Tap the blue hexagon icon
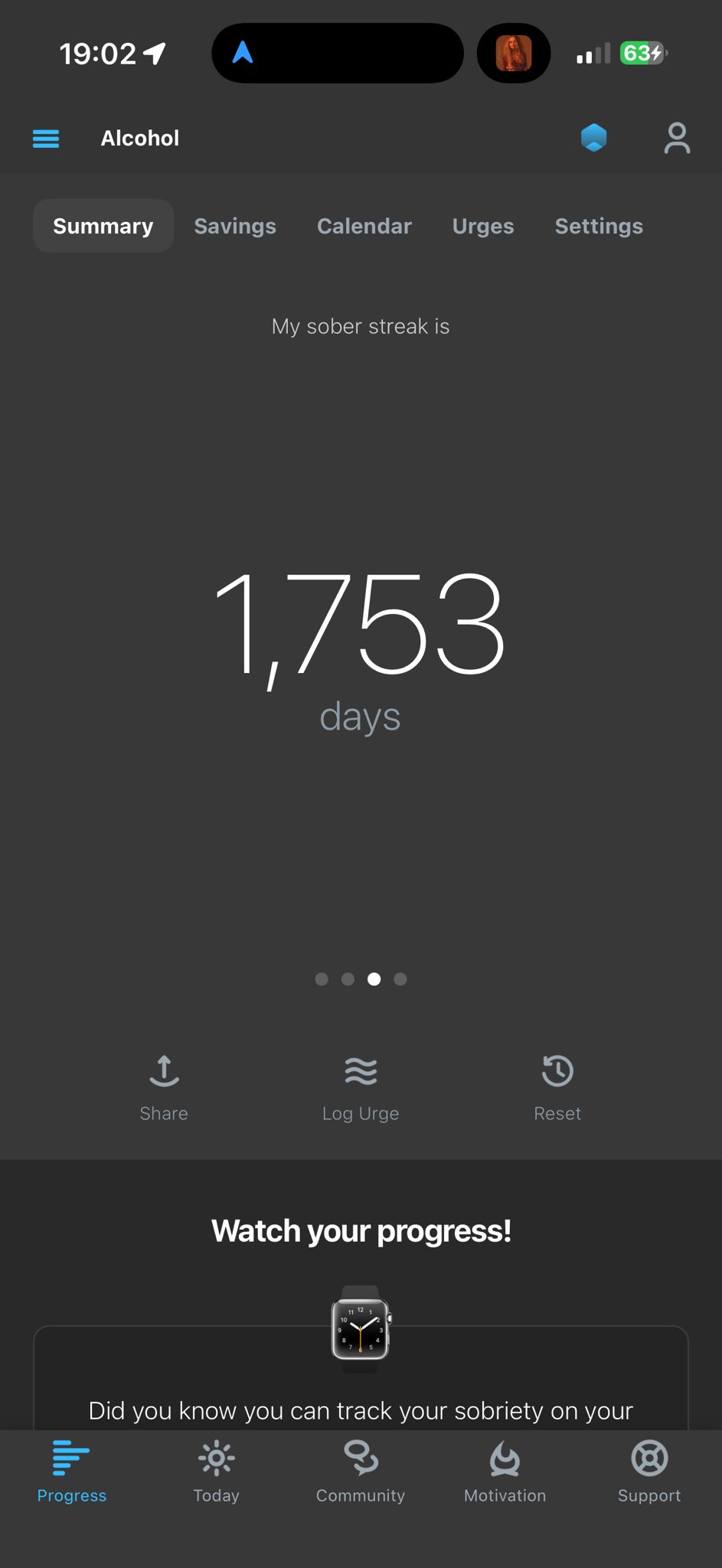Image resolution: width=722 pixels, height=1568 pixels. click(x=593, y=138)
